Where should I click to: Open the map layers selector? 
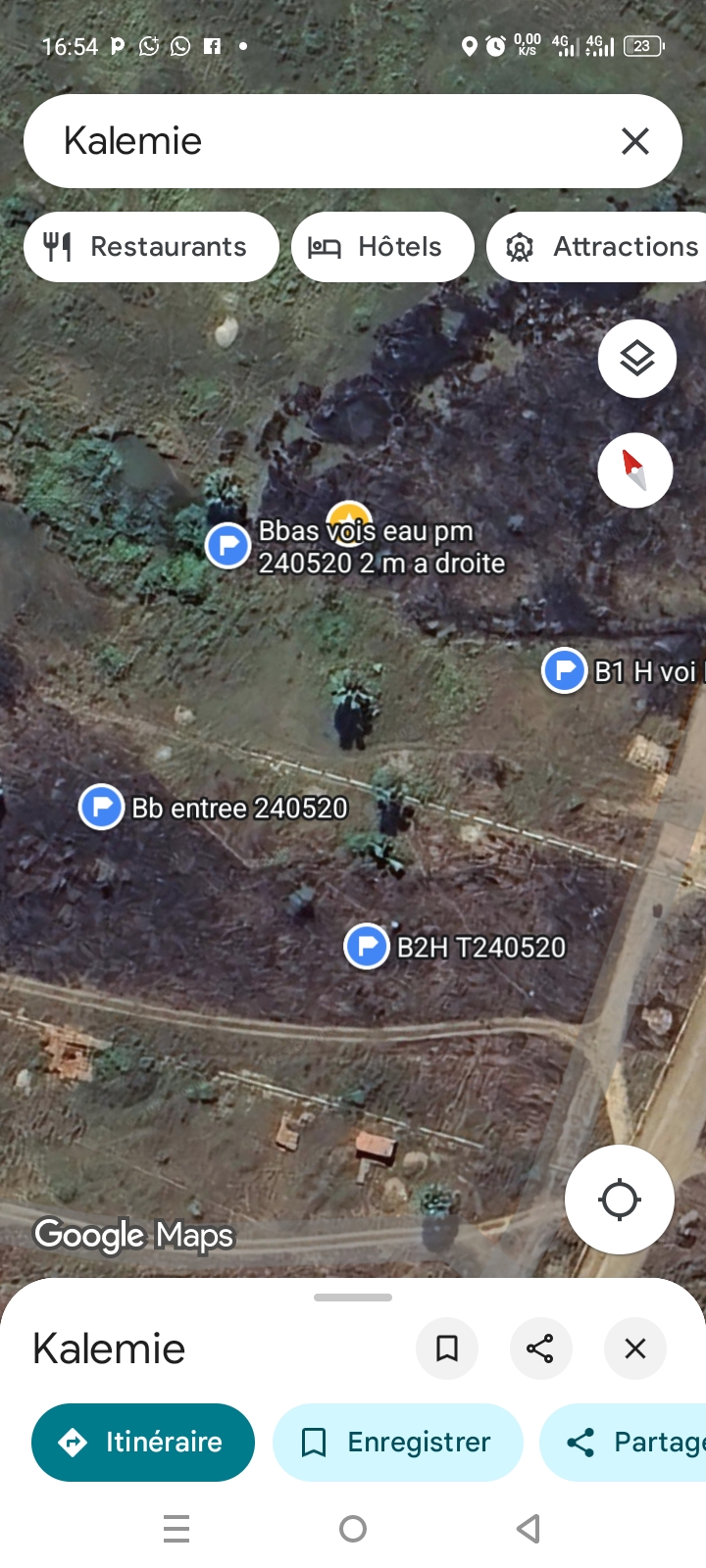click(636, 359)
